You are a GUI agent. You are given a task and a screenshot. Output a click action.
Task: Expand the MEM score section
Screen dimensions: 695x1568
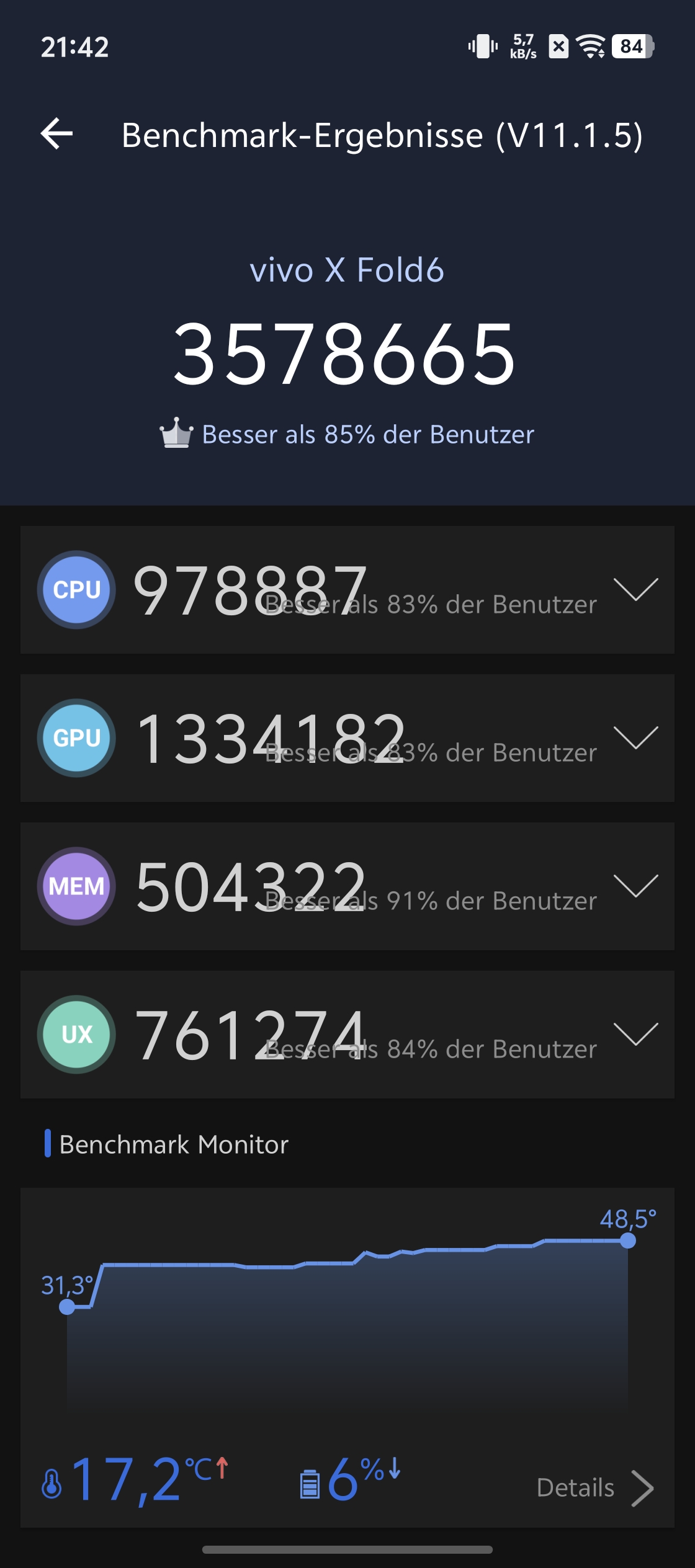click(x=636, y=886)
